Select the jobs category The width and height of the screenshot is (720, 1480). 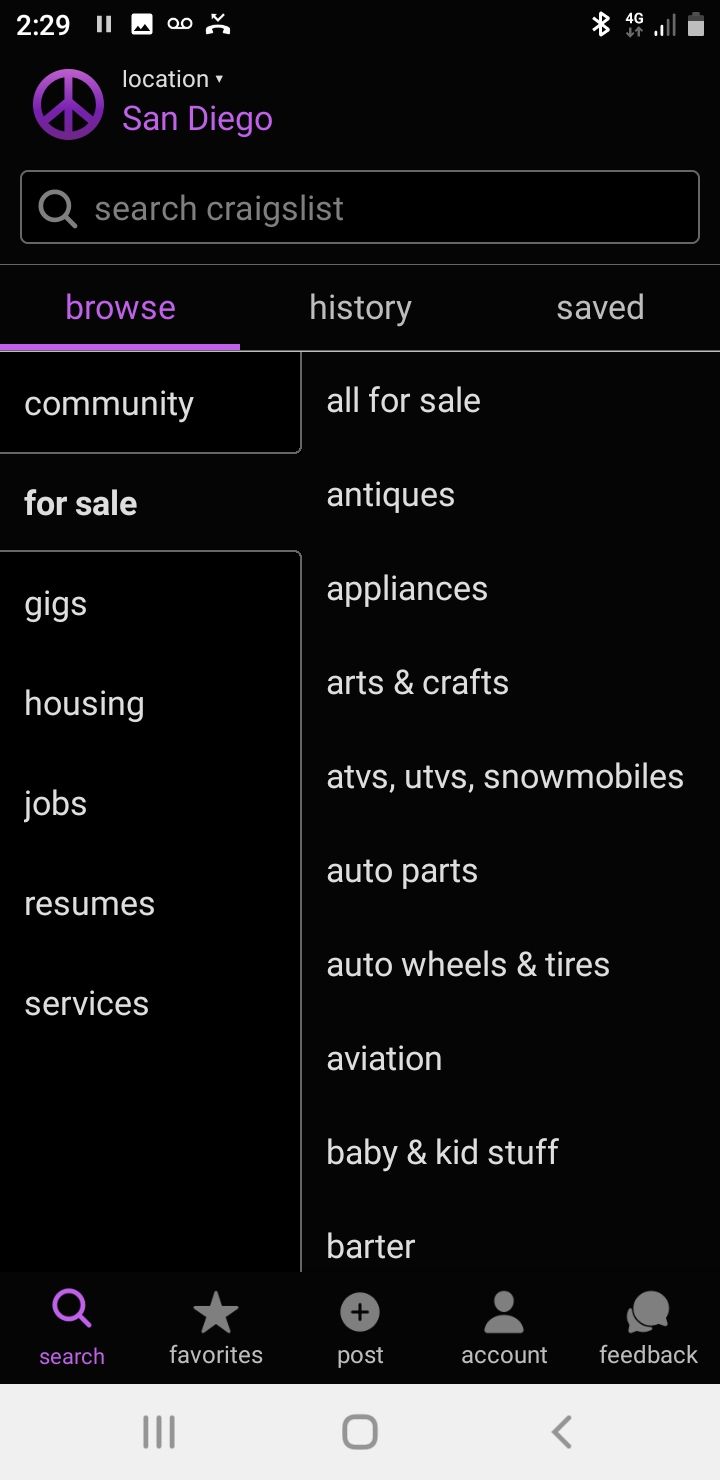[x=55, y=803]
